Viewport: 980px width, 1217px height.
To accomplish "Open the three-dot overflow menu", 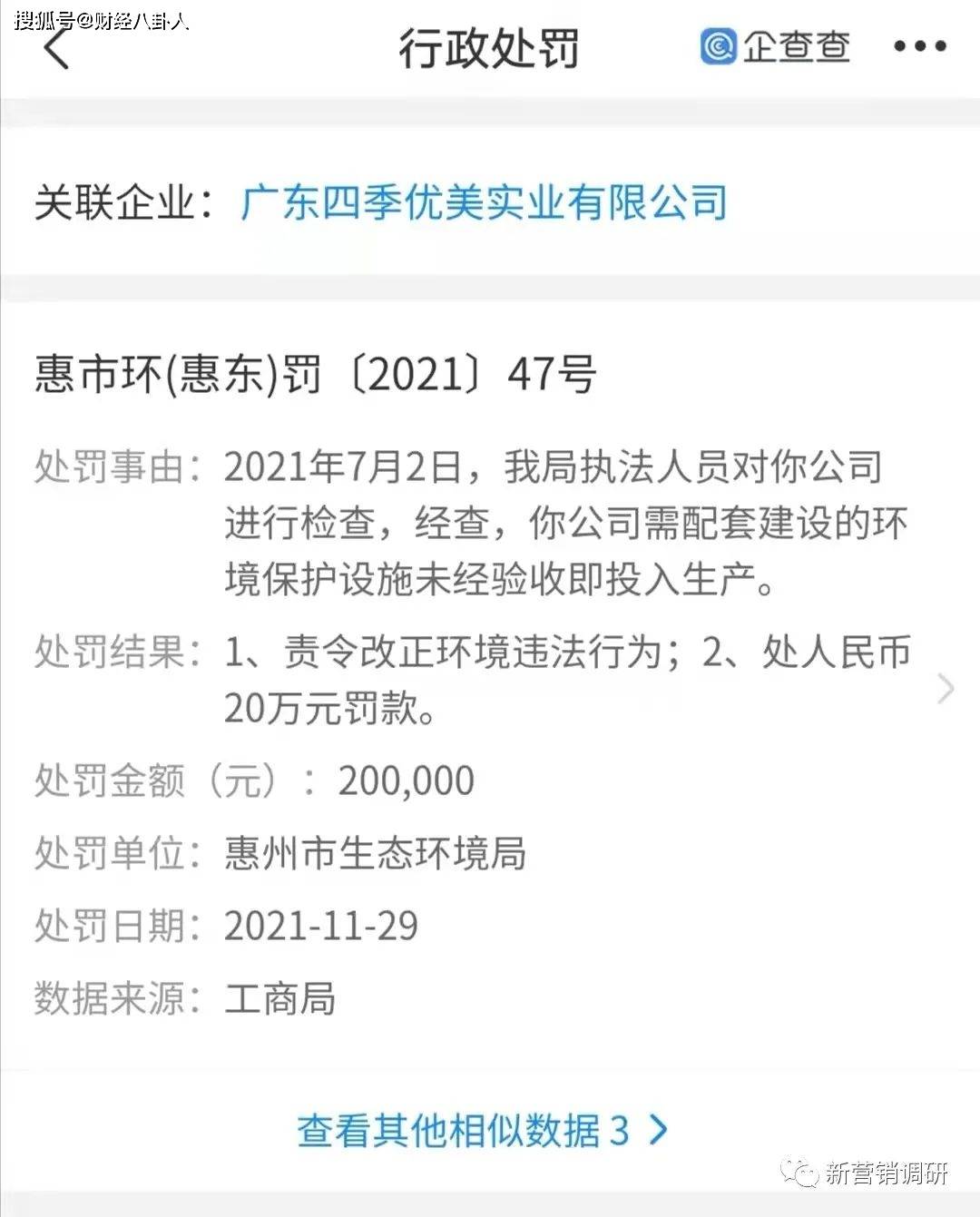I will tap(919, 46).
